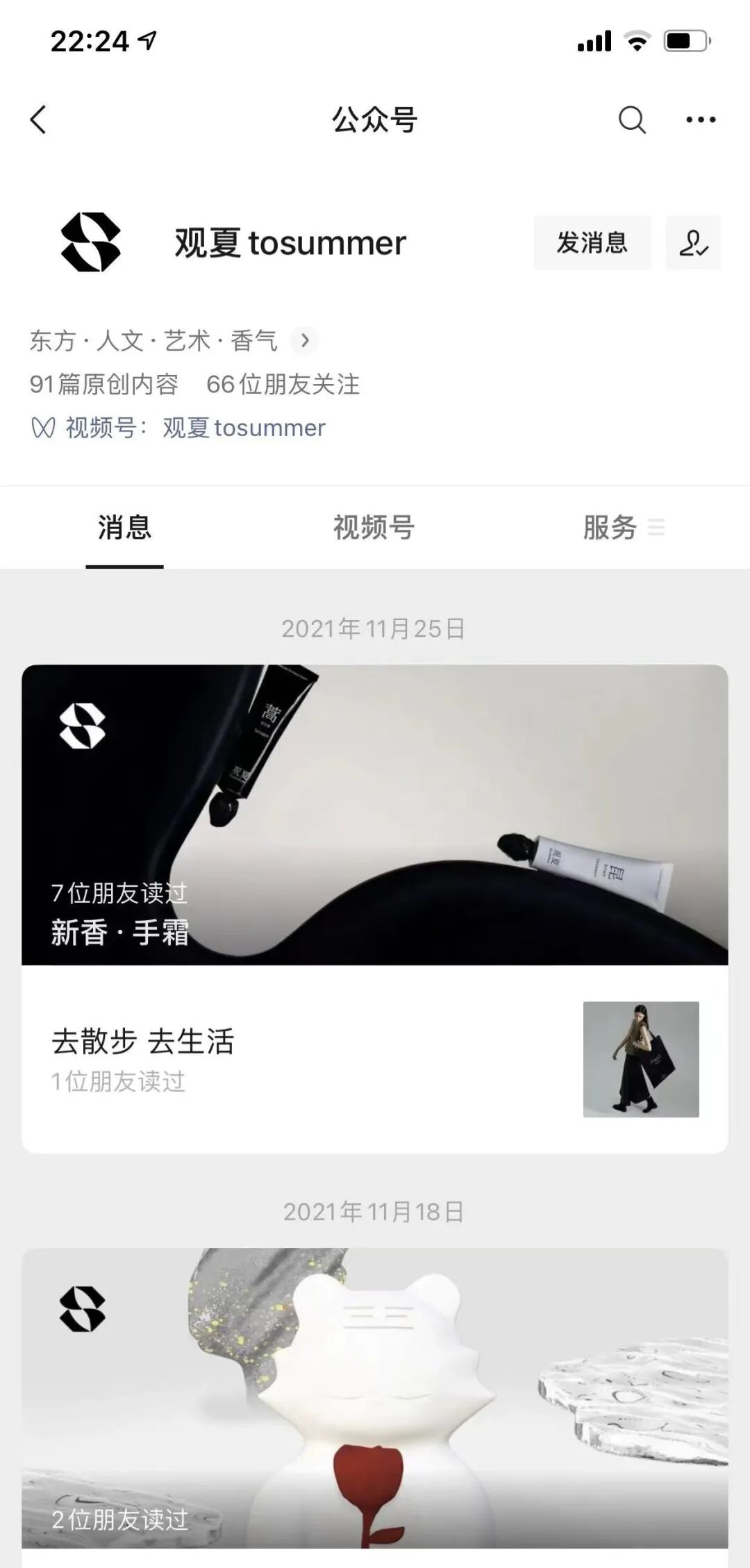
Task: Open the 视频号 link 观夏 tosummer
Action: point(244,428)
